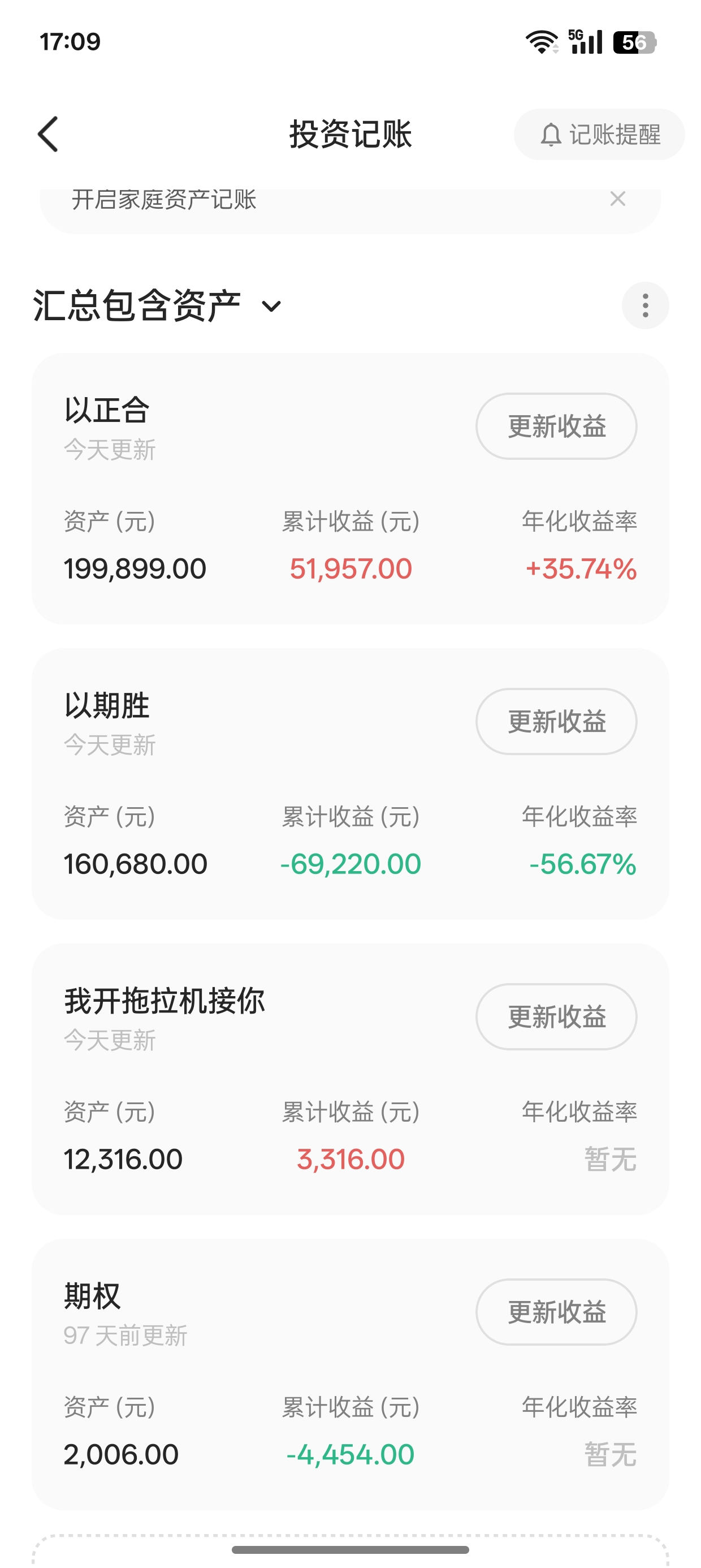Tap 更新收益 for 我开拖拉机接你
Image resolution: width=701 pixels, height=1568 pixels.
[556, 1016]
